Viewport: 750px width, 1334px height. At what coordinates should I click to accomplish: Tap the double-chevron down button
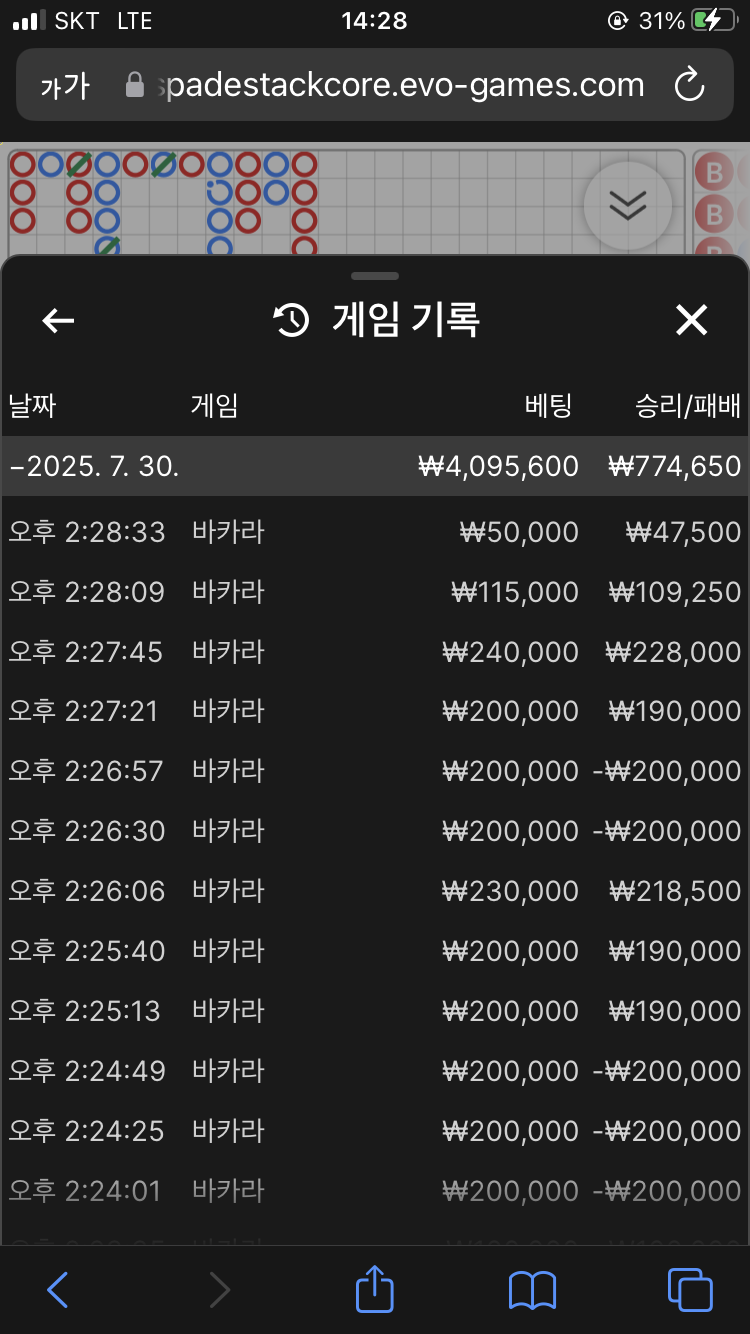[628, 205]
